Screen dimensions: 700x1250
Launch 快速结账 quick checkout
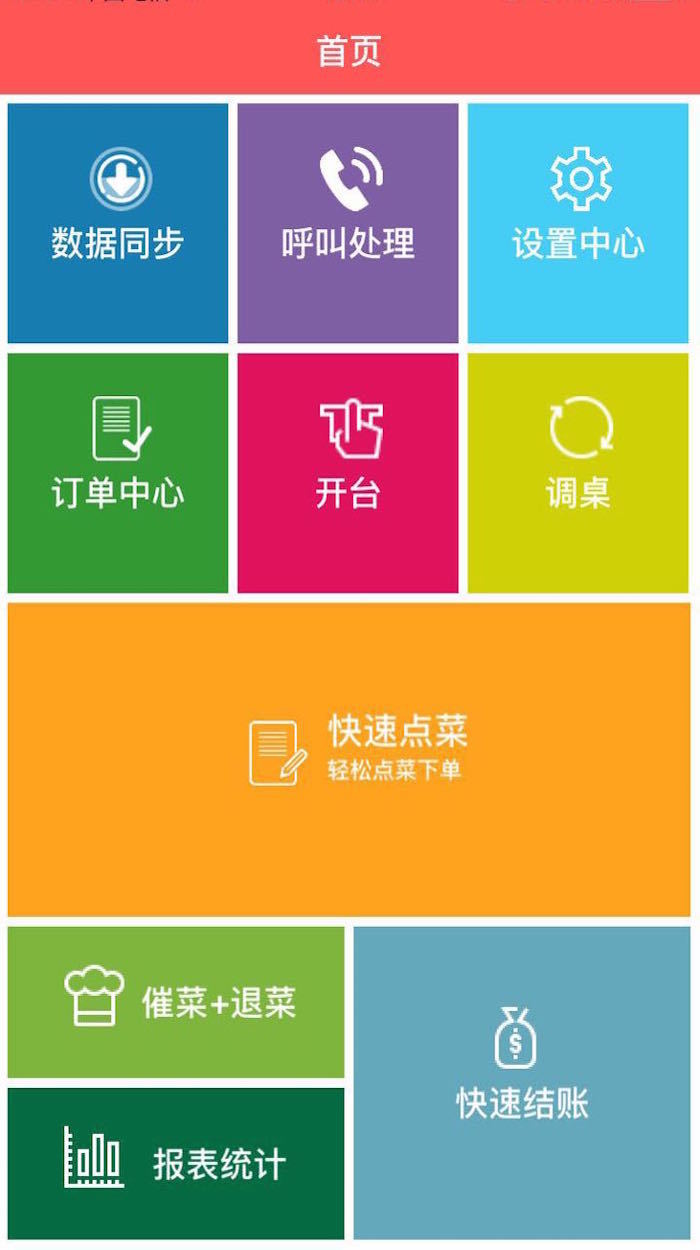pyautogui.click(x=522, y=1082)
